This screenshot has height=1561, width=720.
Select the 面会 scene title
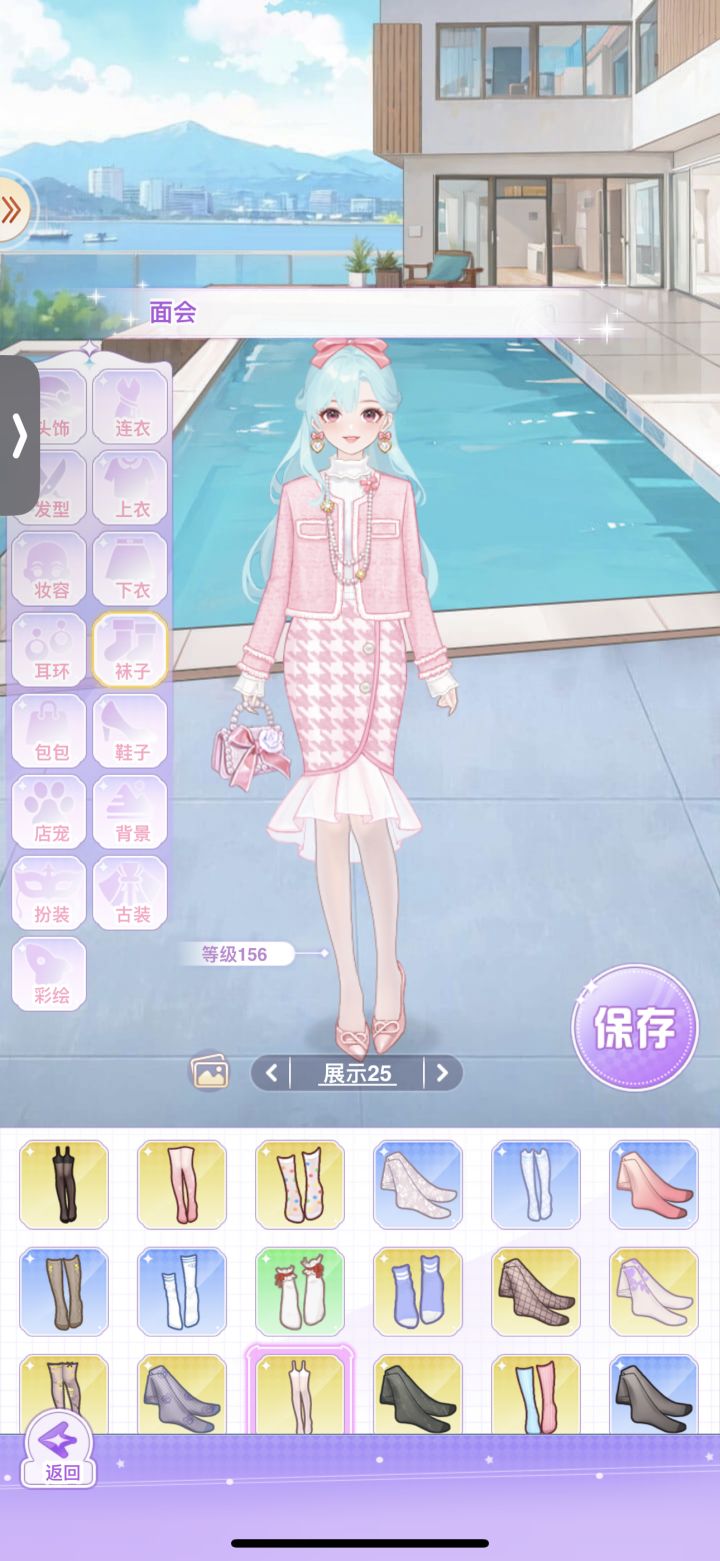pyautogui.click(x=175, y=313)
